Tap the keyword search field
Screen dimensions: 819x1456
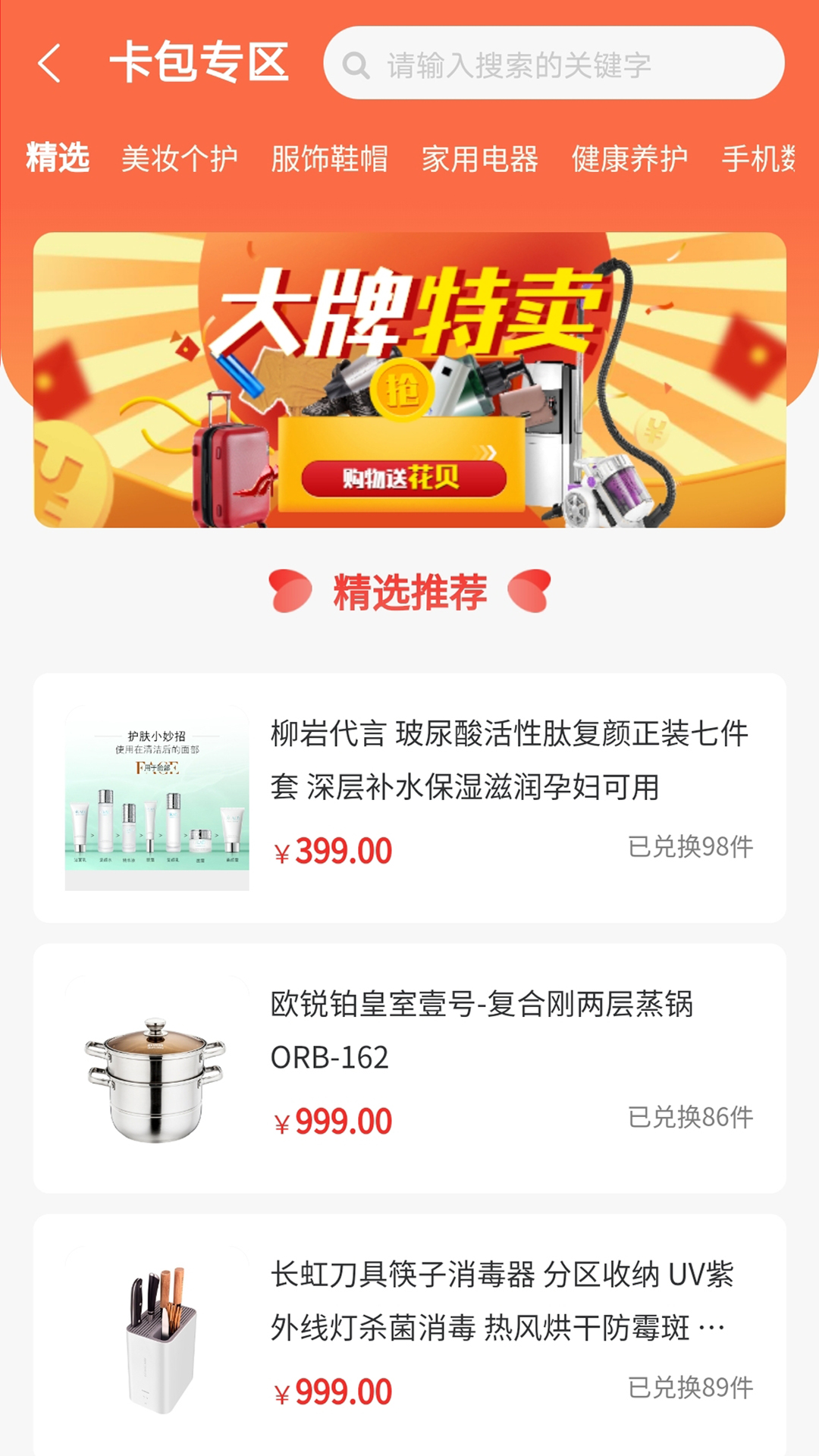pos(554,64)
